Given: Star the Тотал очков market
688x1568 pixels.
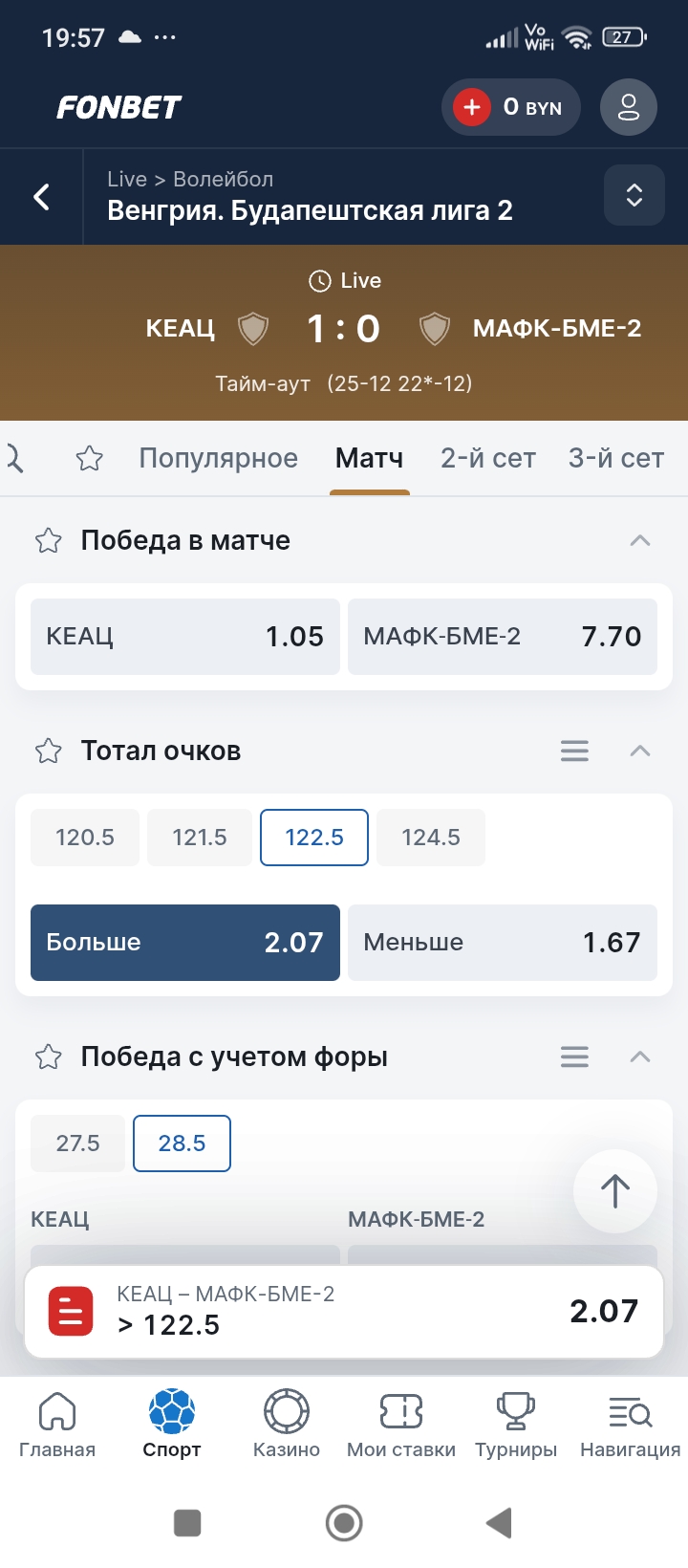Looking at the screenshot, I should click(x=48, y=751).
